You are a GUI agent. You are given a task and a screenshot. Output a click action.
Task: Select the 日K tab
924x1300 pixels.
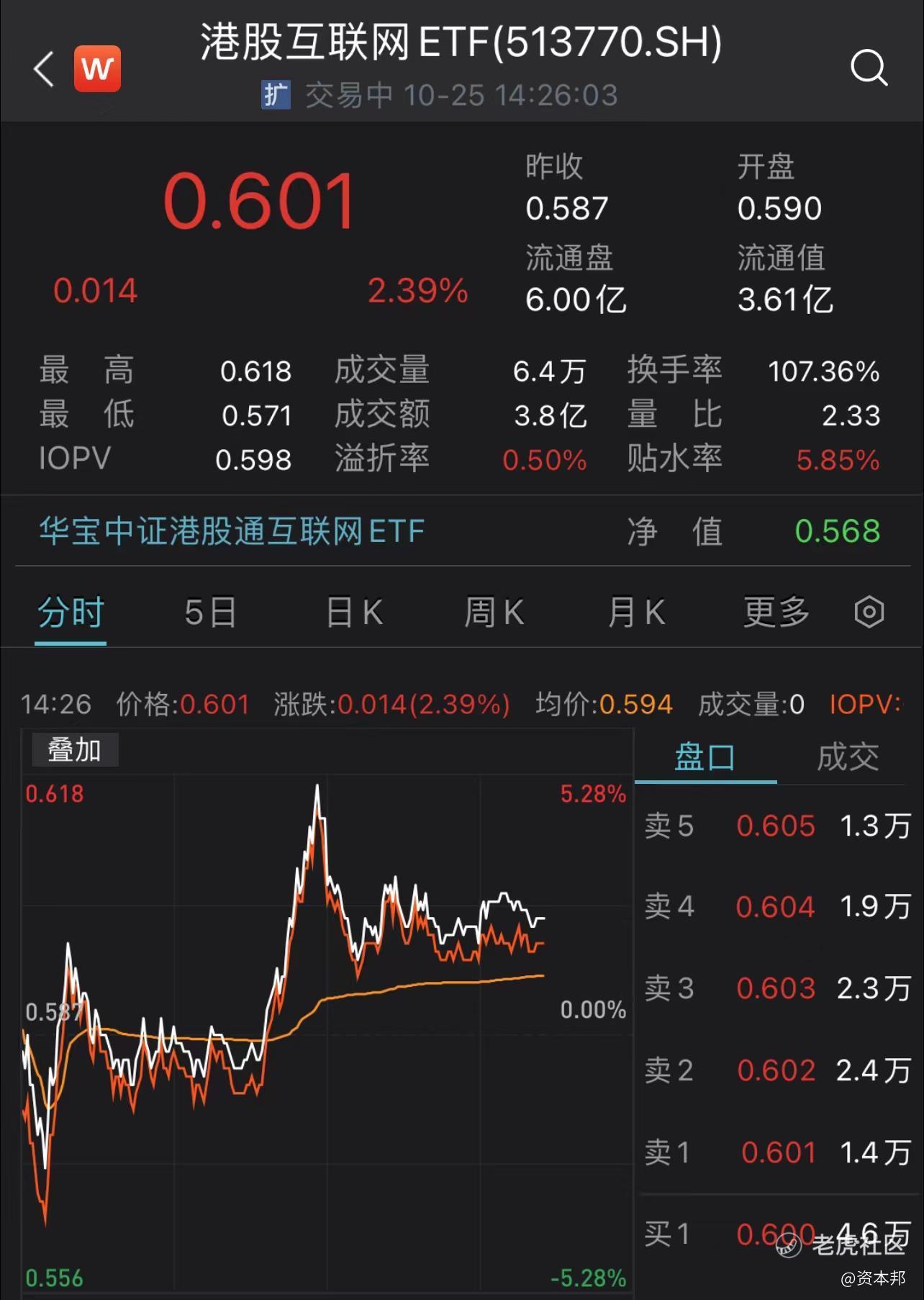(351, 611)
